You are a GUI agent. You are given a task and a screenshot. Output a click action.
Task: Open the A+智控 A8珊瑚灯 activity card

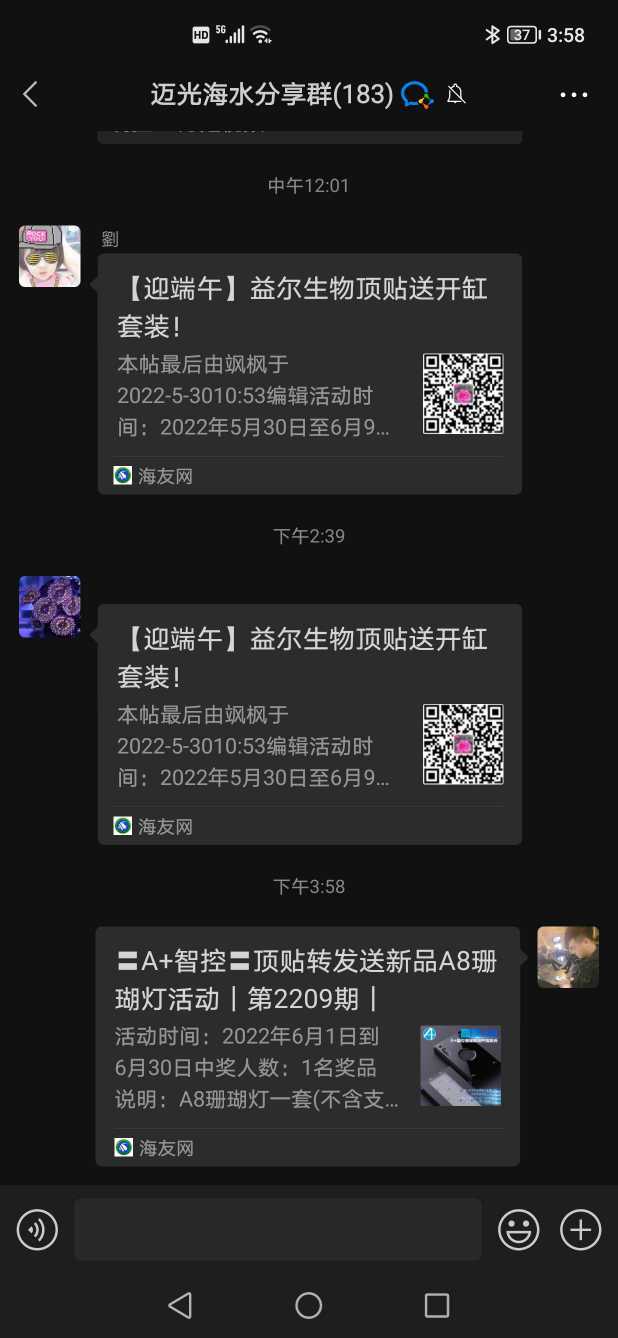307,1045
